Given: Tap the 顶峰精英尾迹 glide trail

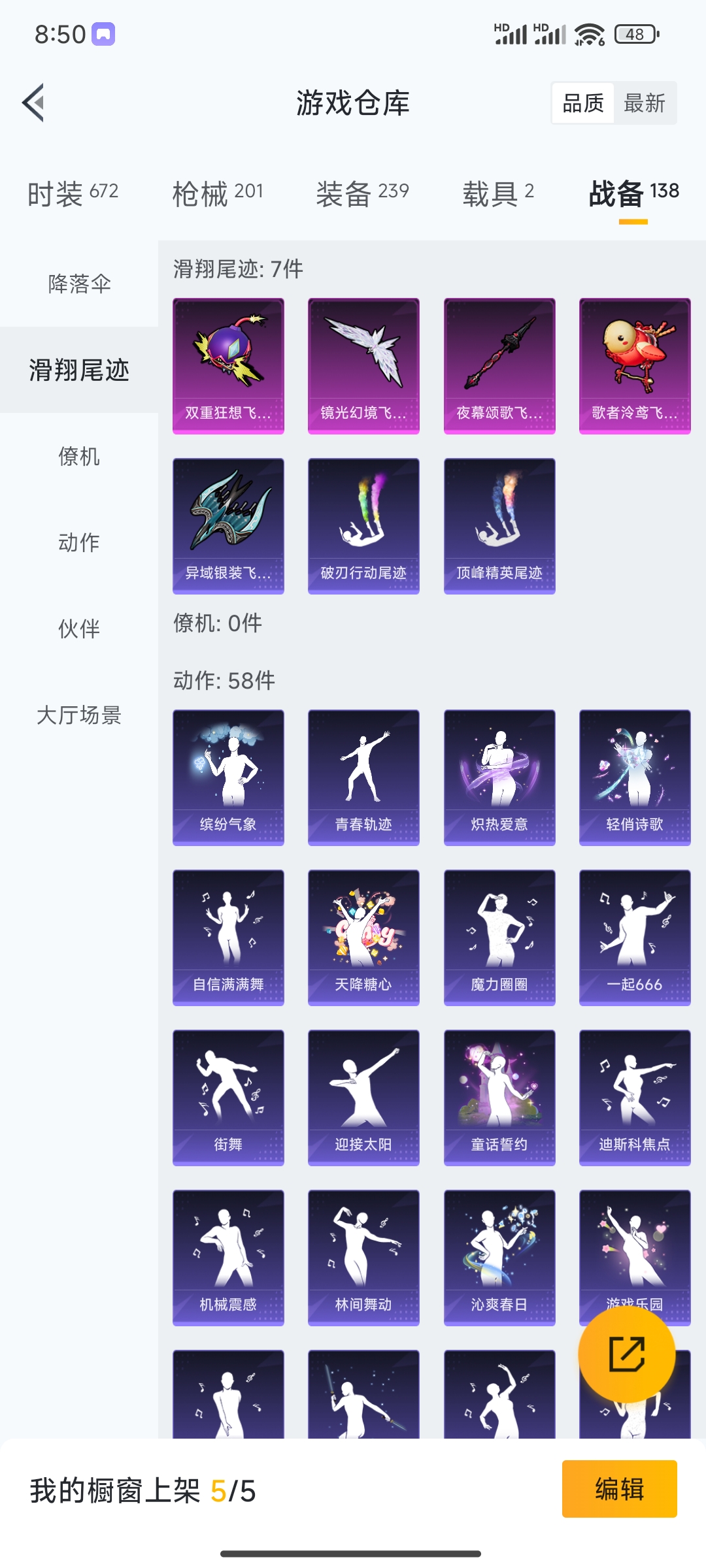Looking at the screenshot, I should pyautogui.click(x=498, y=527).
